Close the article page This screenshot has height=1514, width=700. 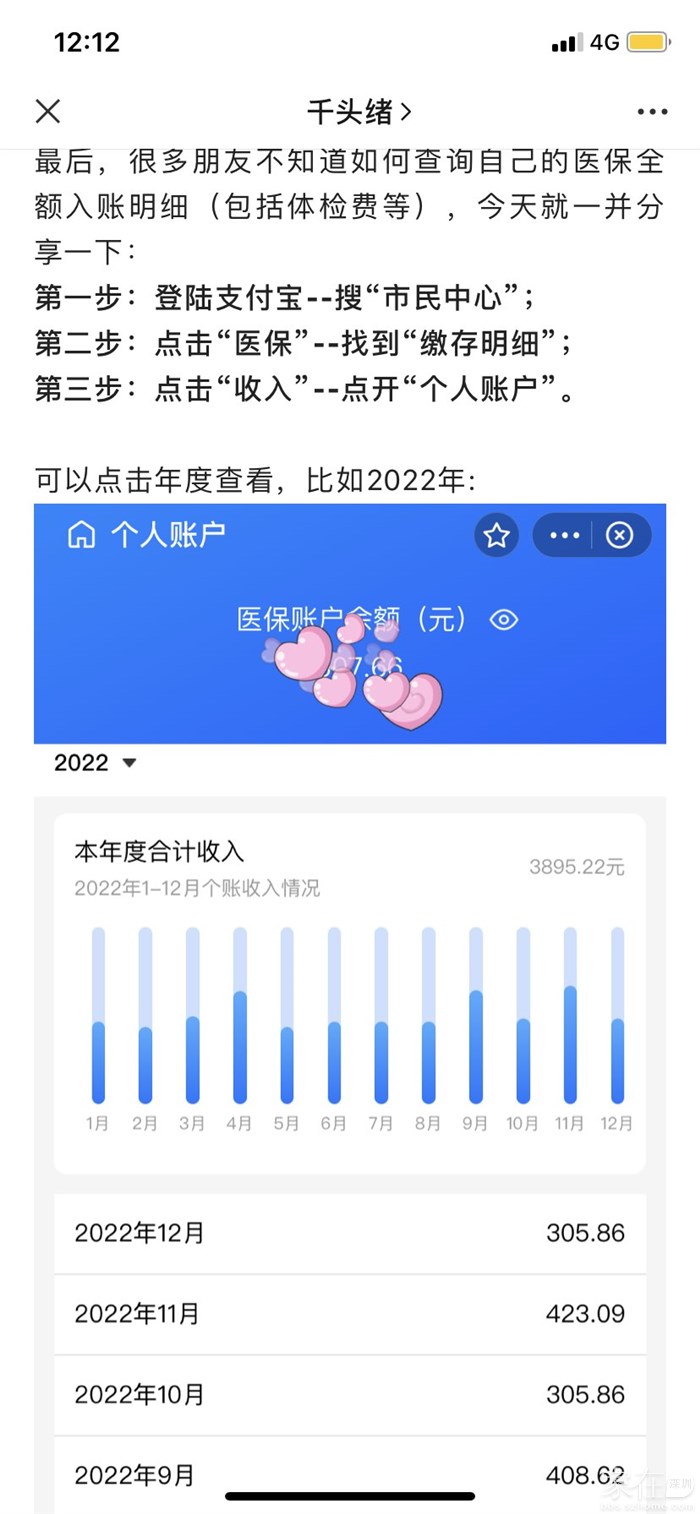[x=48, y=111]
